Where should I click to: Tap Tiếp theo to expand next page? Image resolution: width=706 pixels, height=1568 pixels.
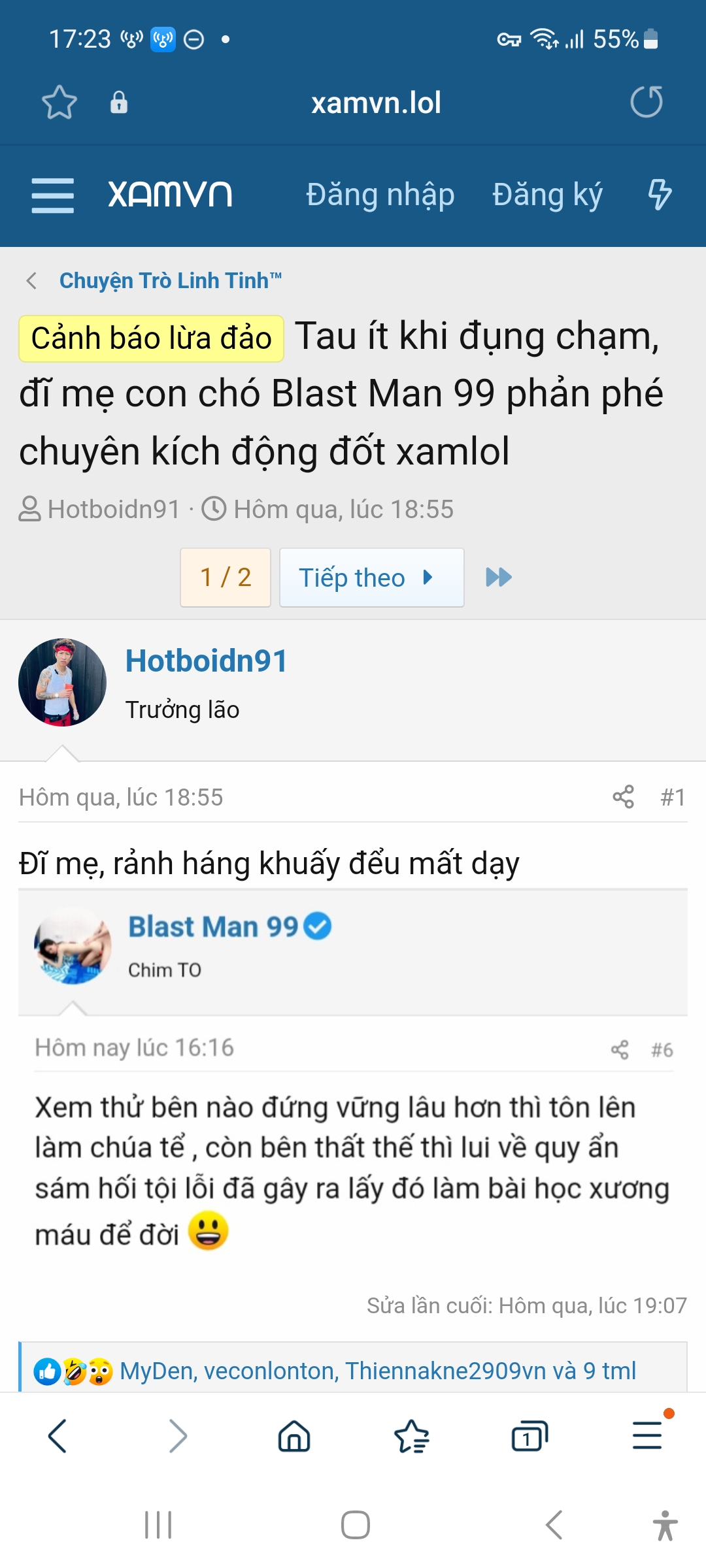click(x=371, y=577)
